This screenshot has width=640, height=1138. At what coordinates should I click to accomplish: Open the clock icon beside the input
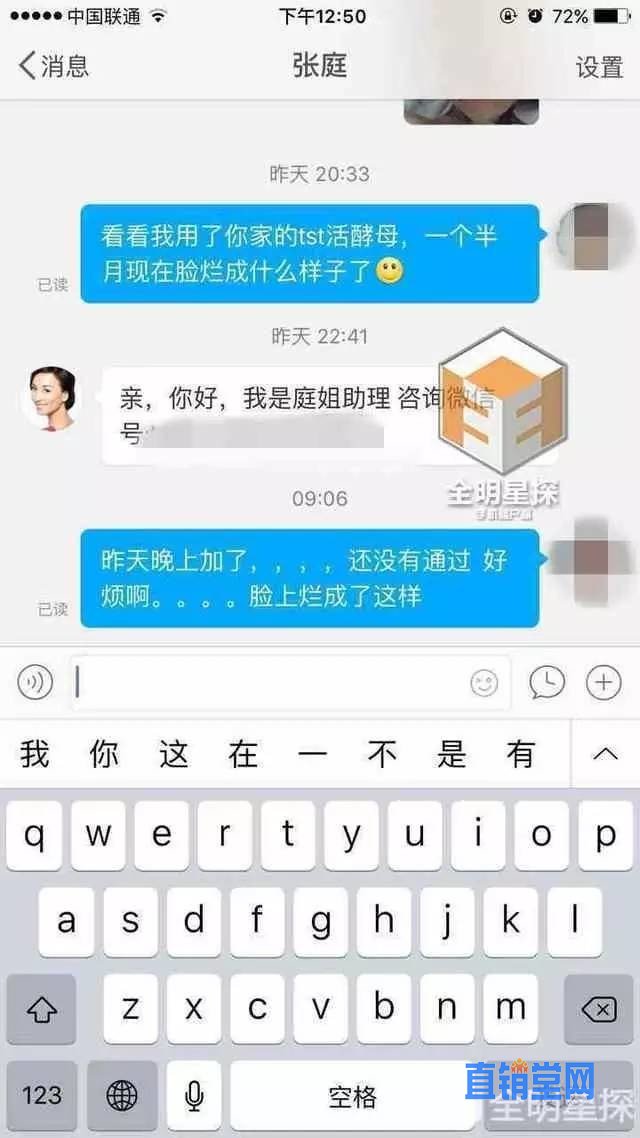547,683
